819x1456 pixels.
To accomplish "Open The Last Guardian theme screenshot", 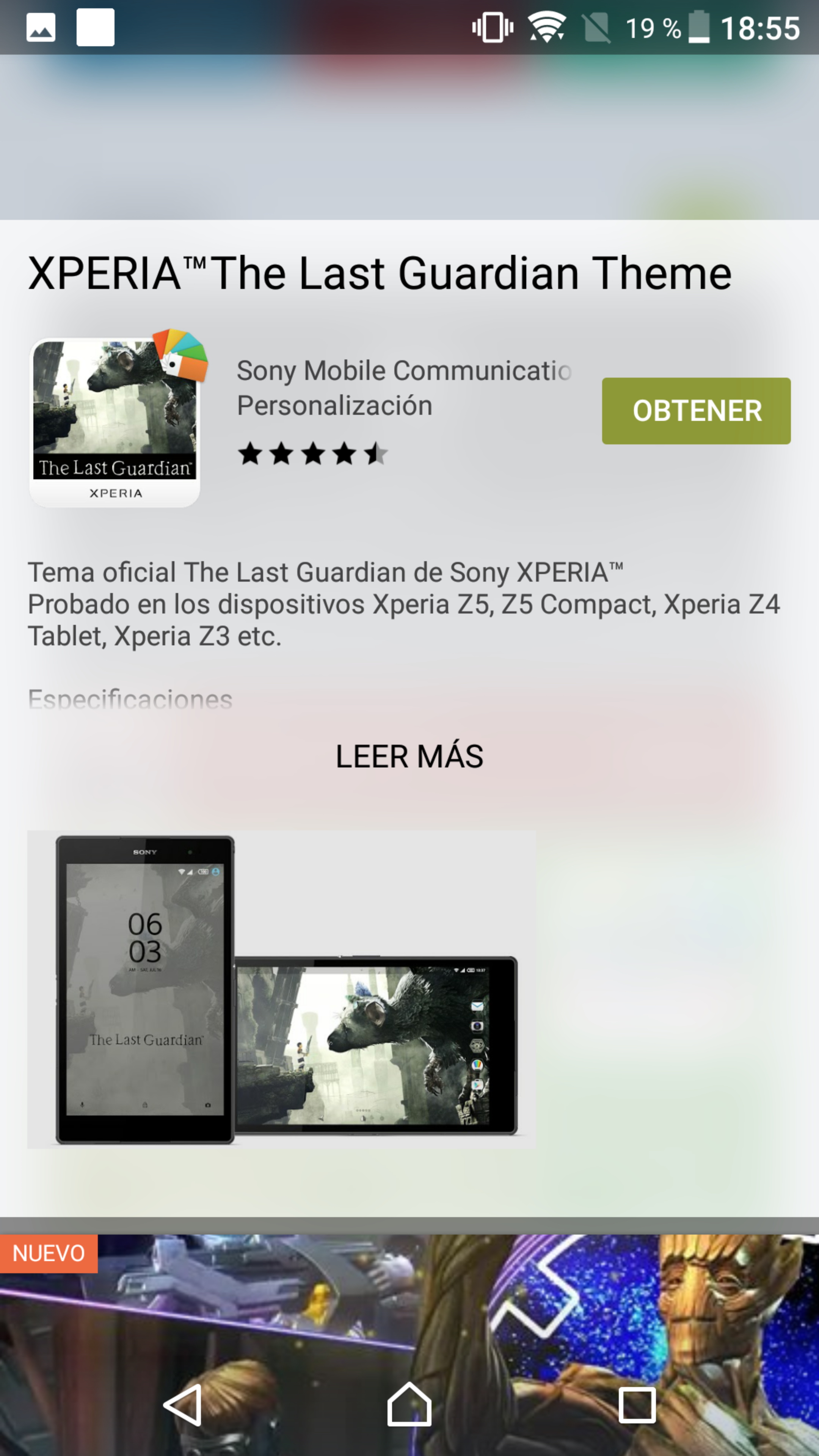I will [x=281, y=990].
